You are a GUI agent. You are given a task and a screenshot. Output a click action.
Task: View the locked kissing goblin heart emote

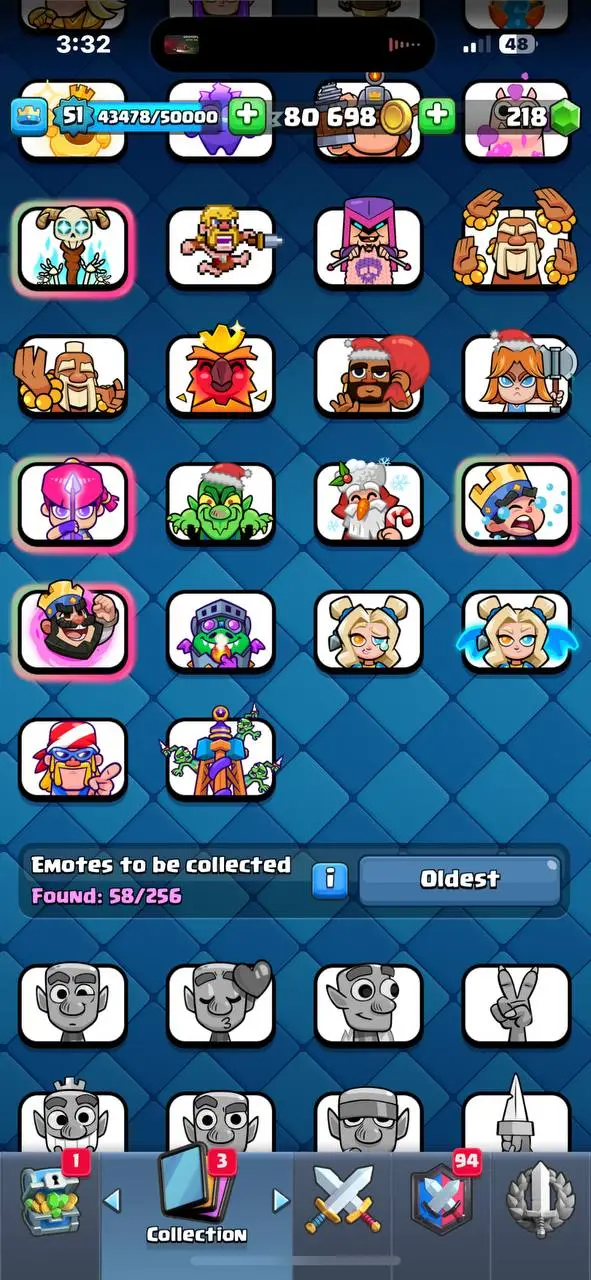click(221, 1005)
